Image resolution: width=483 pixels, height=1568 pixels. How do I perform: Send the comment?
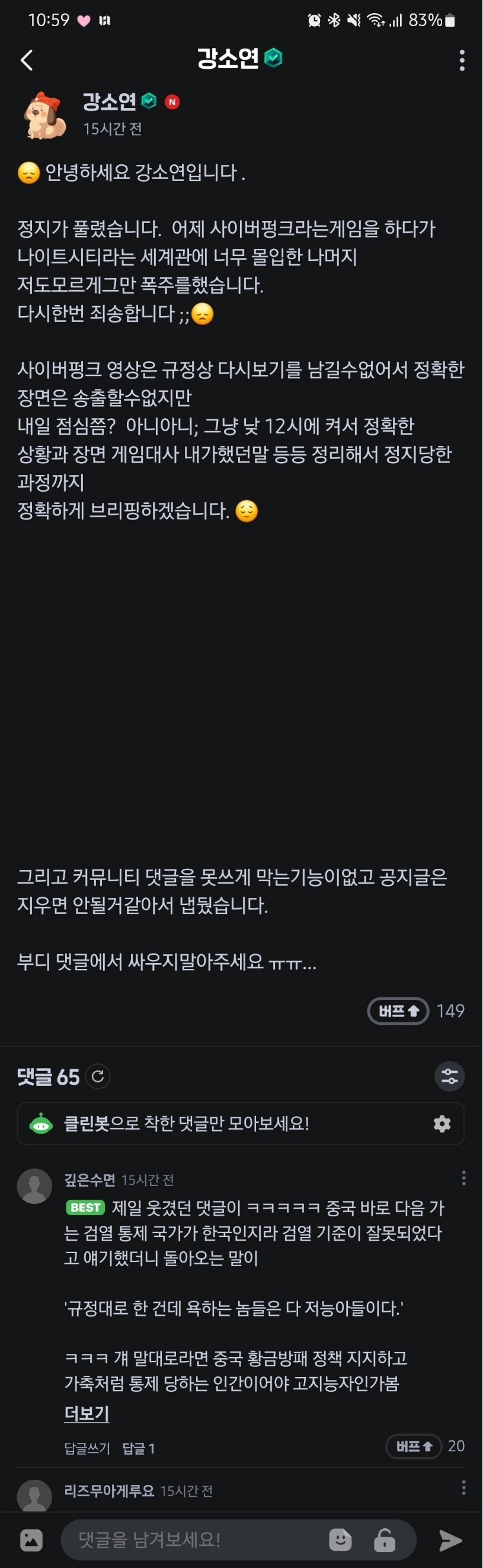click(450, 1541)
